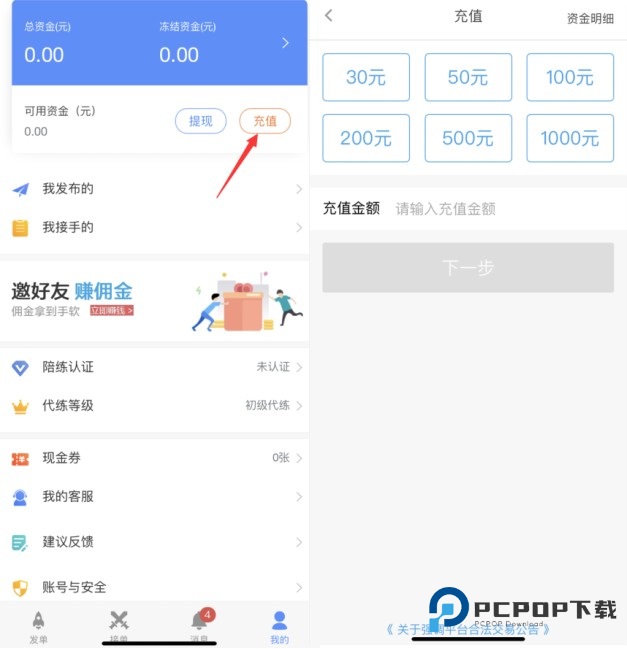Choose the 100元 recharge option
627x649 pixels.
click(x=570, y=77)
